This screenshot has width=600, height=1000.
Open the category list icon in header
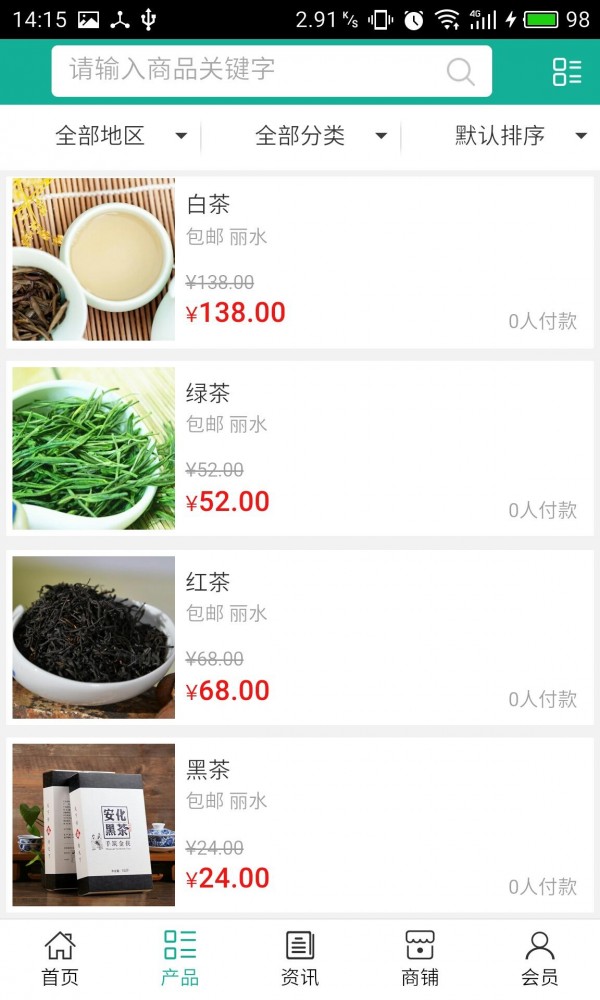tap(567, 71)
